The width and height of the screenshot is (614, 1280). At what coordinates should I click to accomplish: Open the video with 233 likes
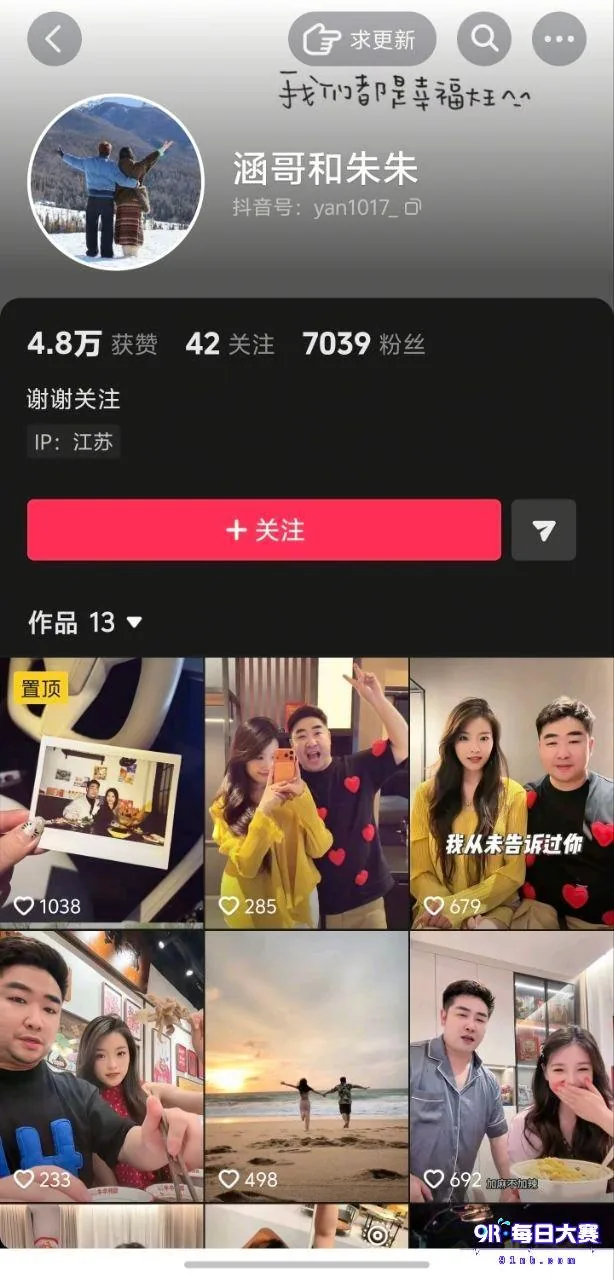click(x=101, y=1067)
